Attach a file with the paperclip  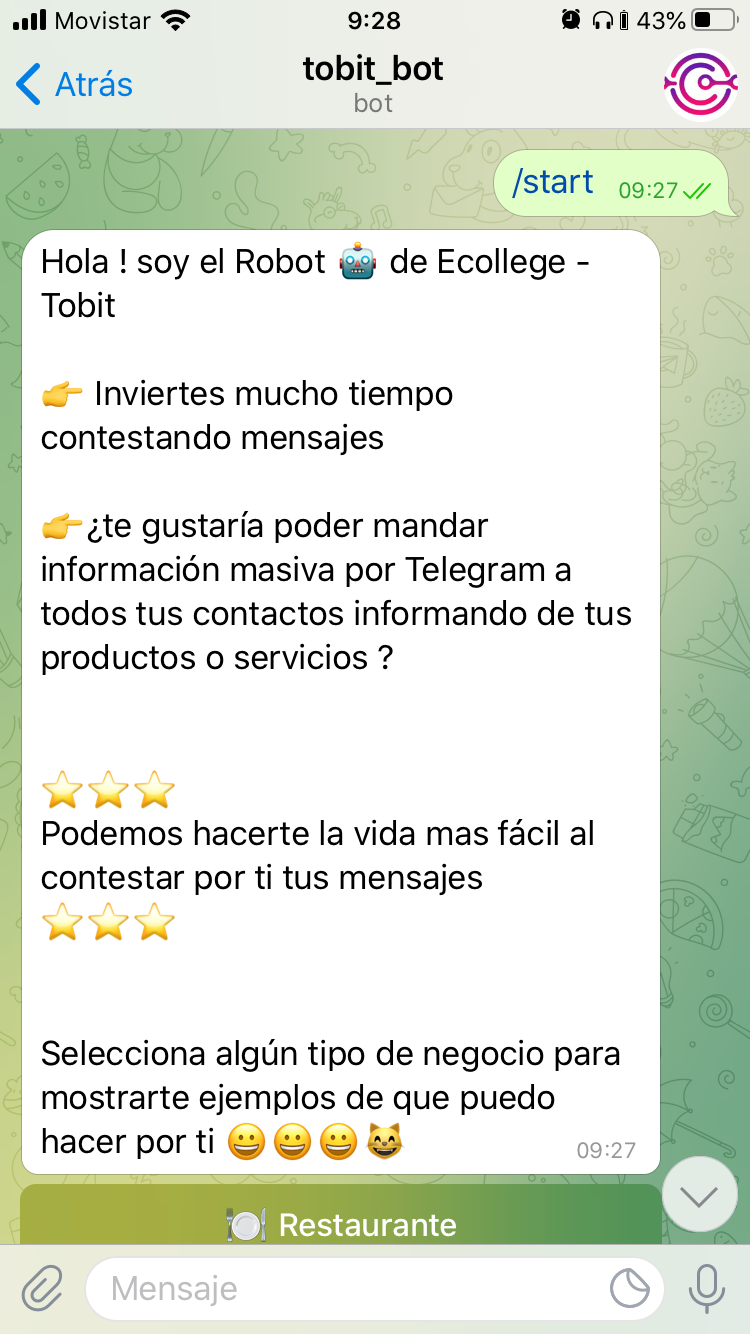tap(42, 1289)
